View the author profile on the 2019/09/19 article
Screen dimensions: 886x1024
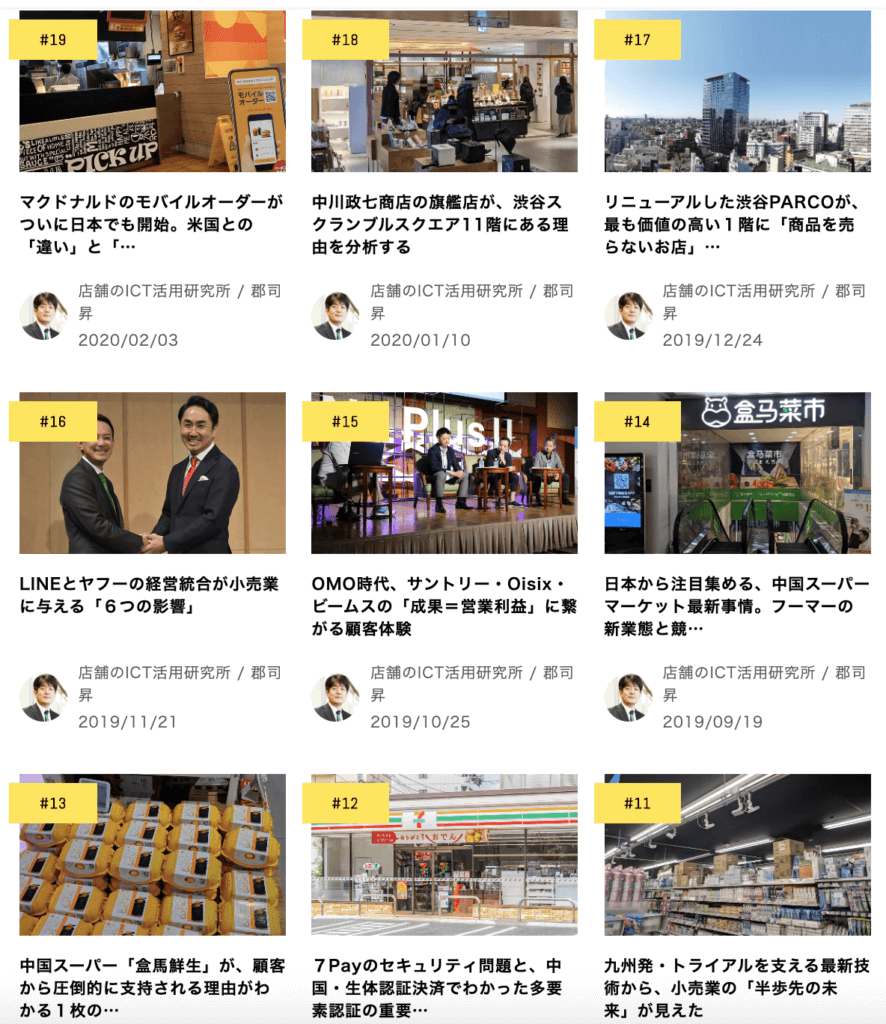pos(628,698)
